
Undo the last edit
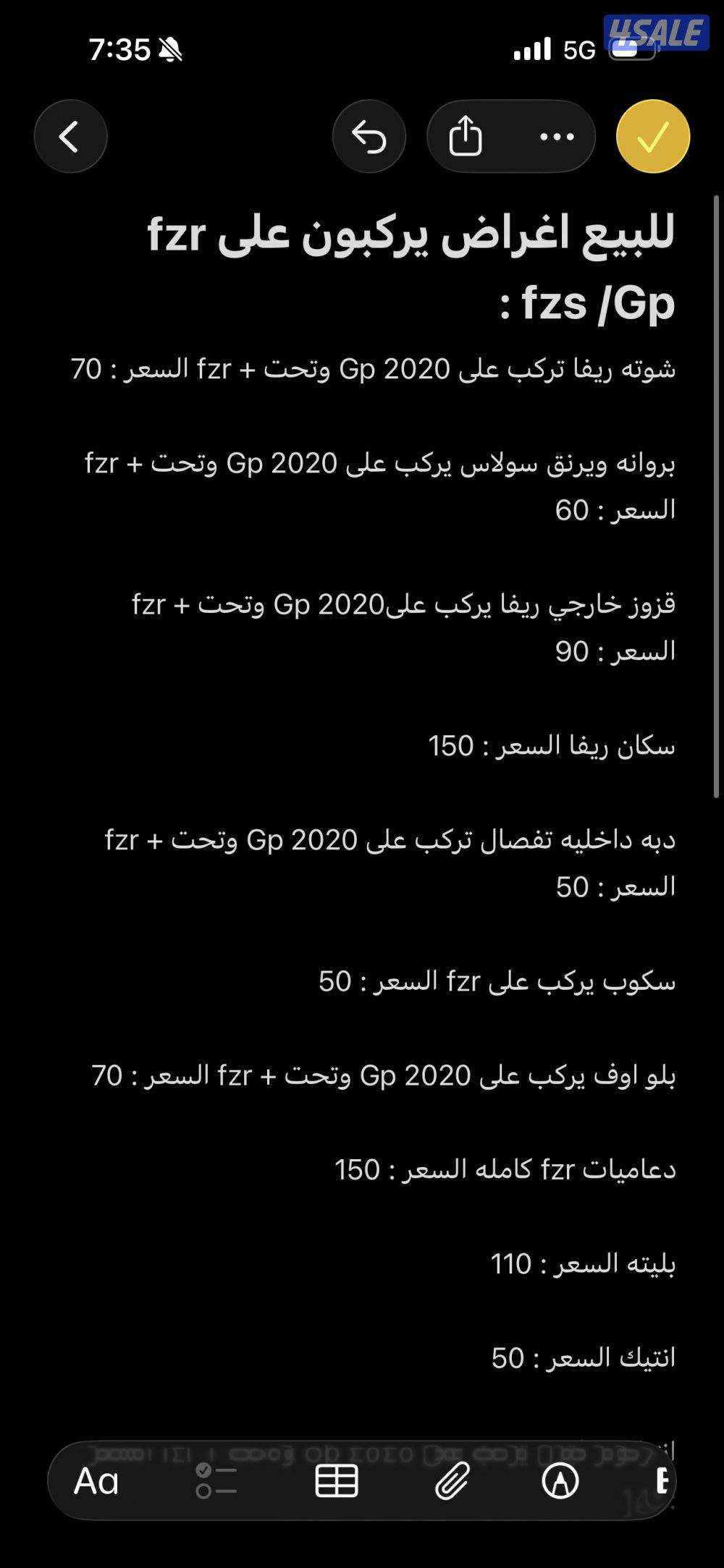coord(369,137)
